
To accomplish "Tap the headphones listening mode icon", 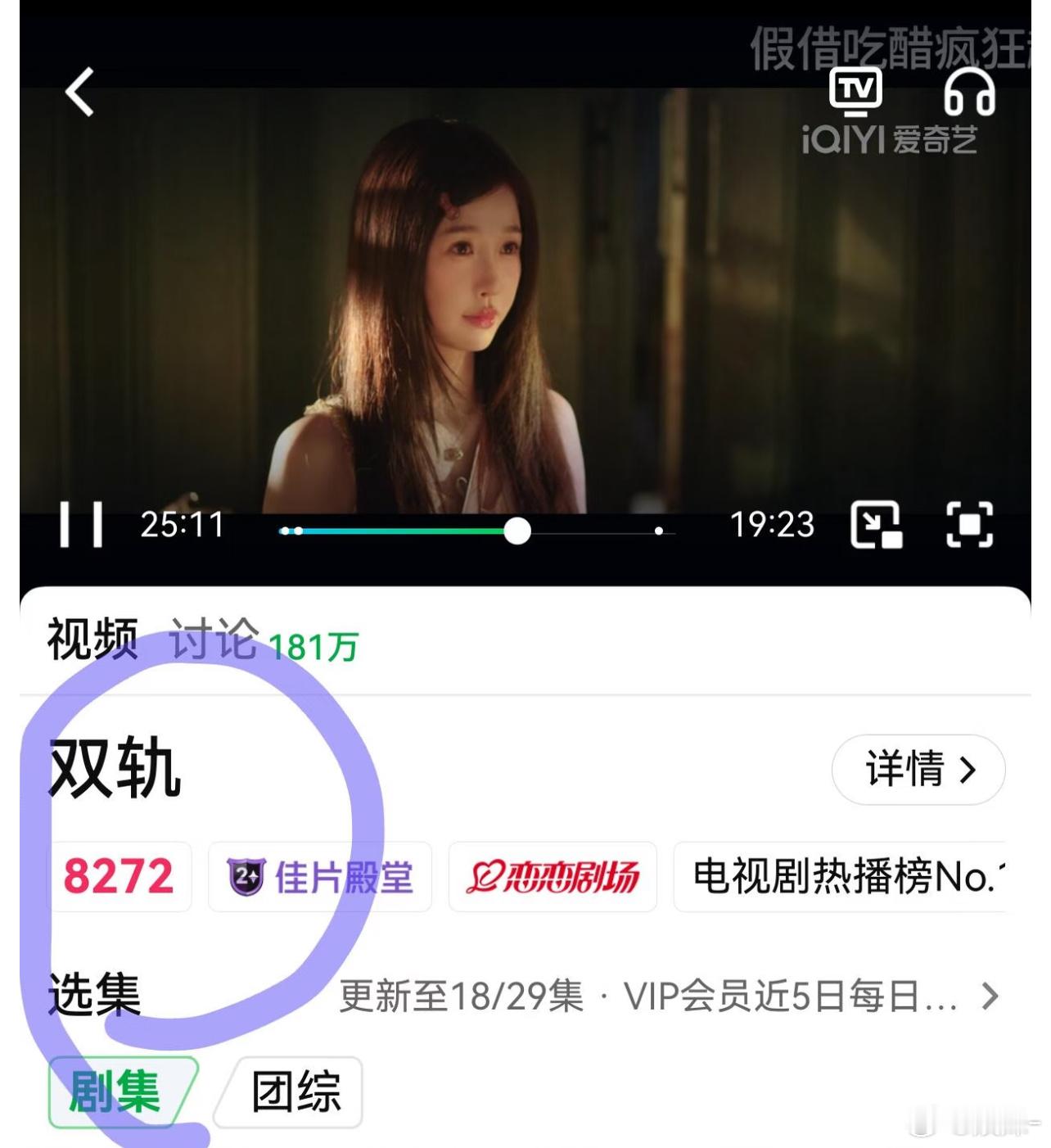I will (x=968, y=93).
